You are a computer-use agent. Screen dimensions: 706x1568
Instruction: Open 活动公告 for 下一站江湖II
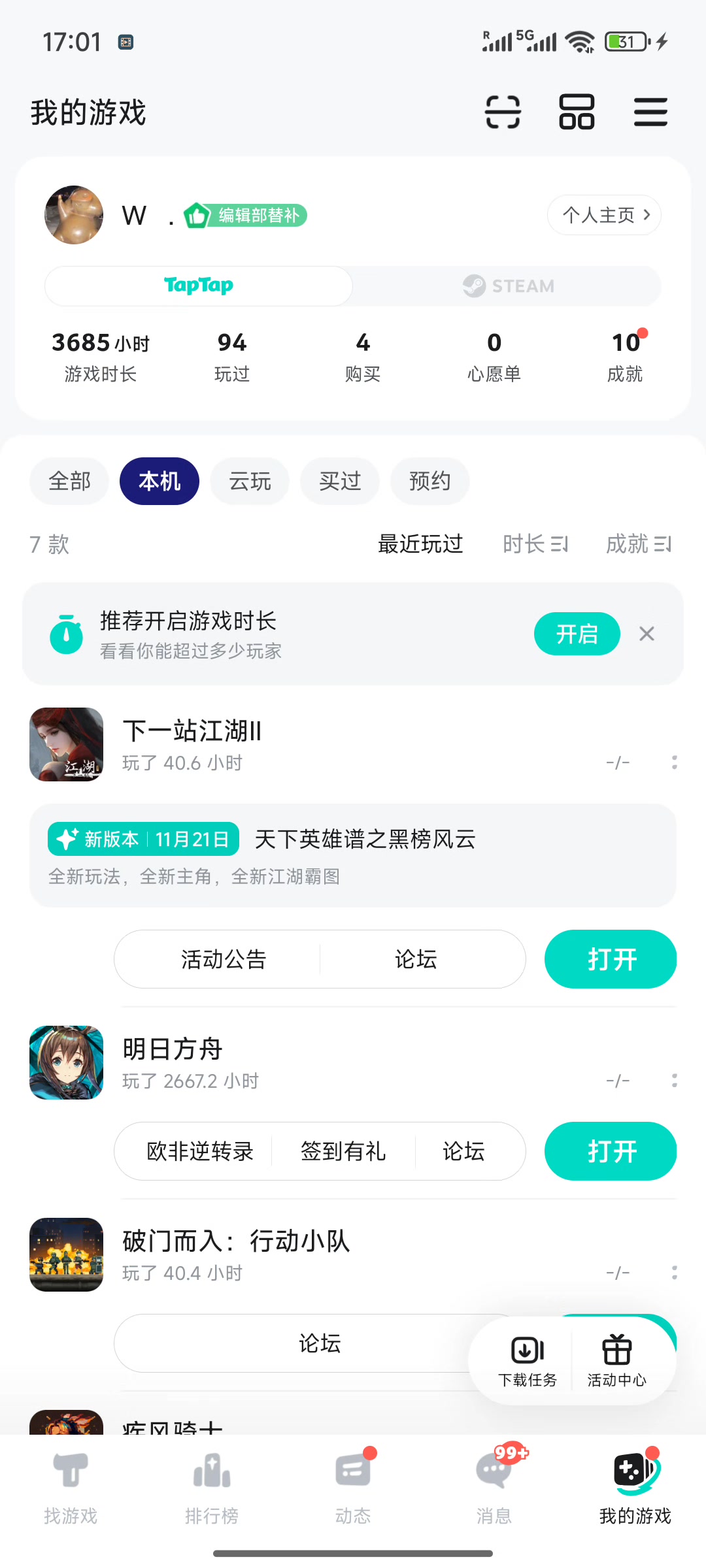(x=224, y=959)
